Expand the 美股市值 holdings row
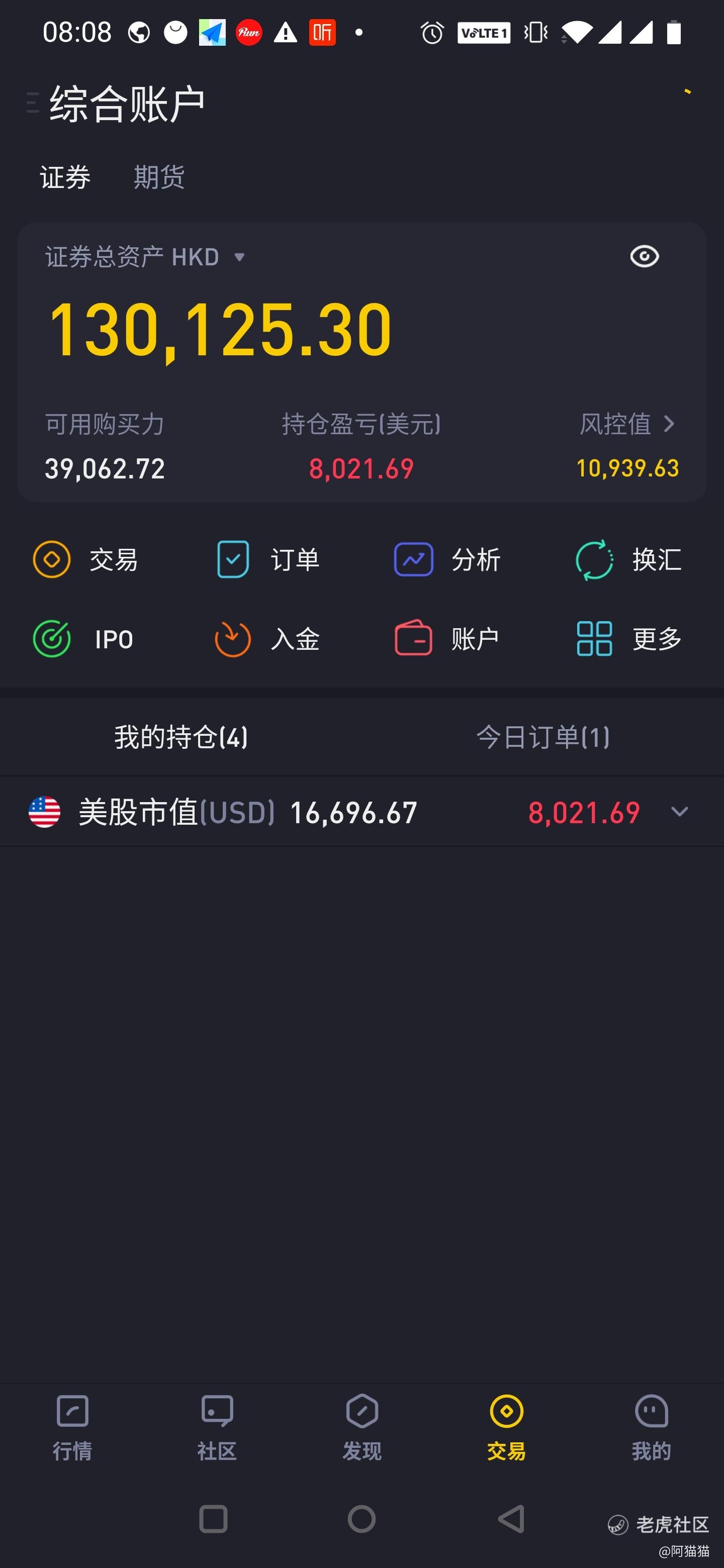 point(679,812)
